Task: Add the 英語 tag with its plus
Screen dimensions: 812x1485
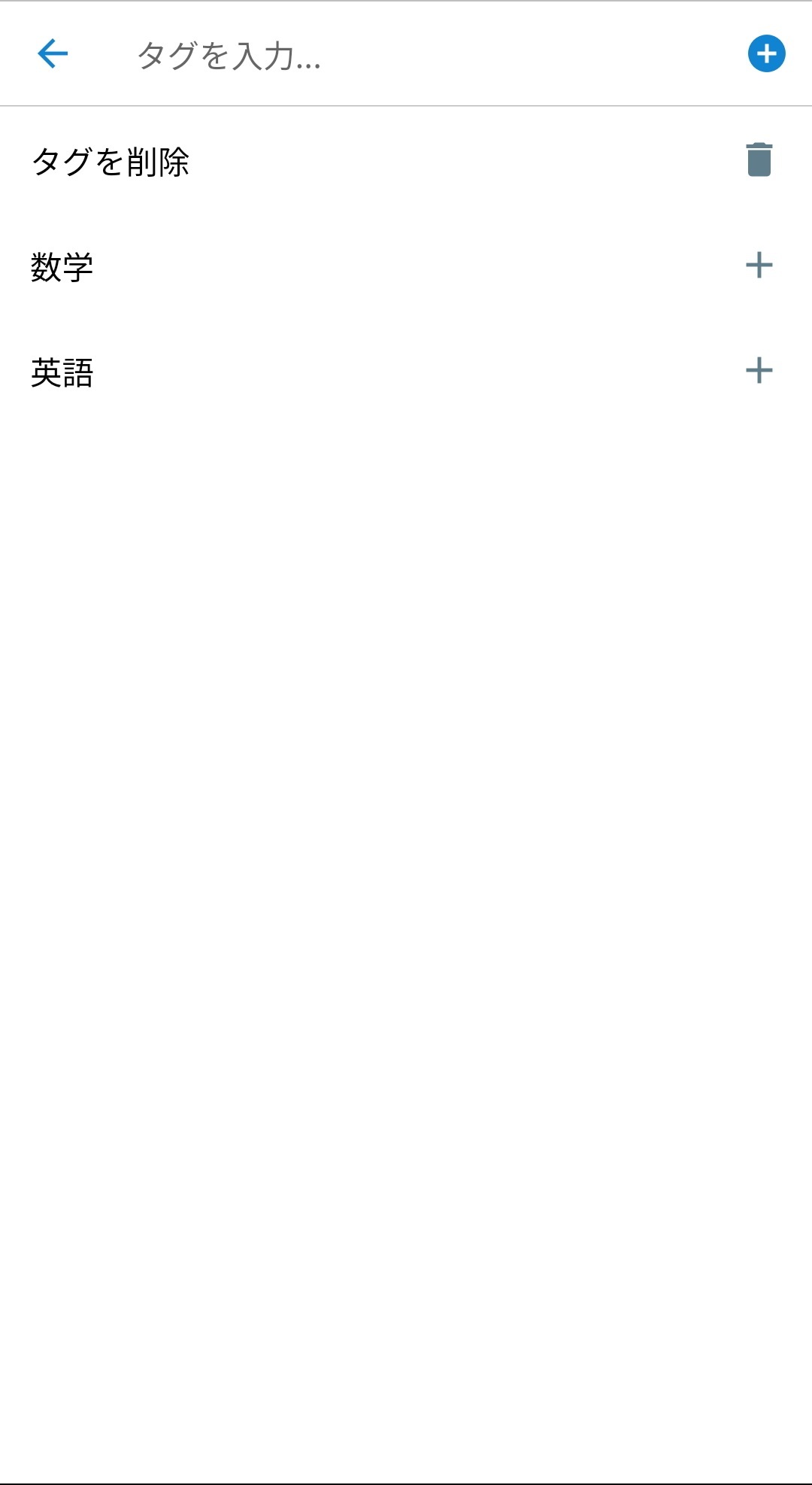Action: pyautogui.click(x=759, y=370)
